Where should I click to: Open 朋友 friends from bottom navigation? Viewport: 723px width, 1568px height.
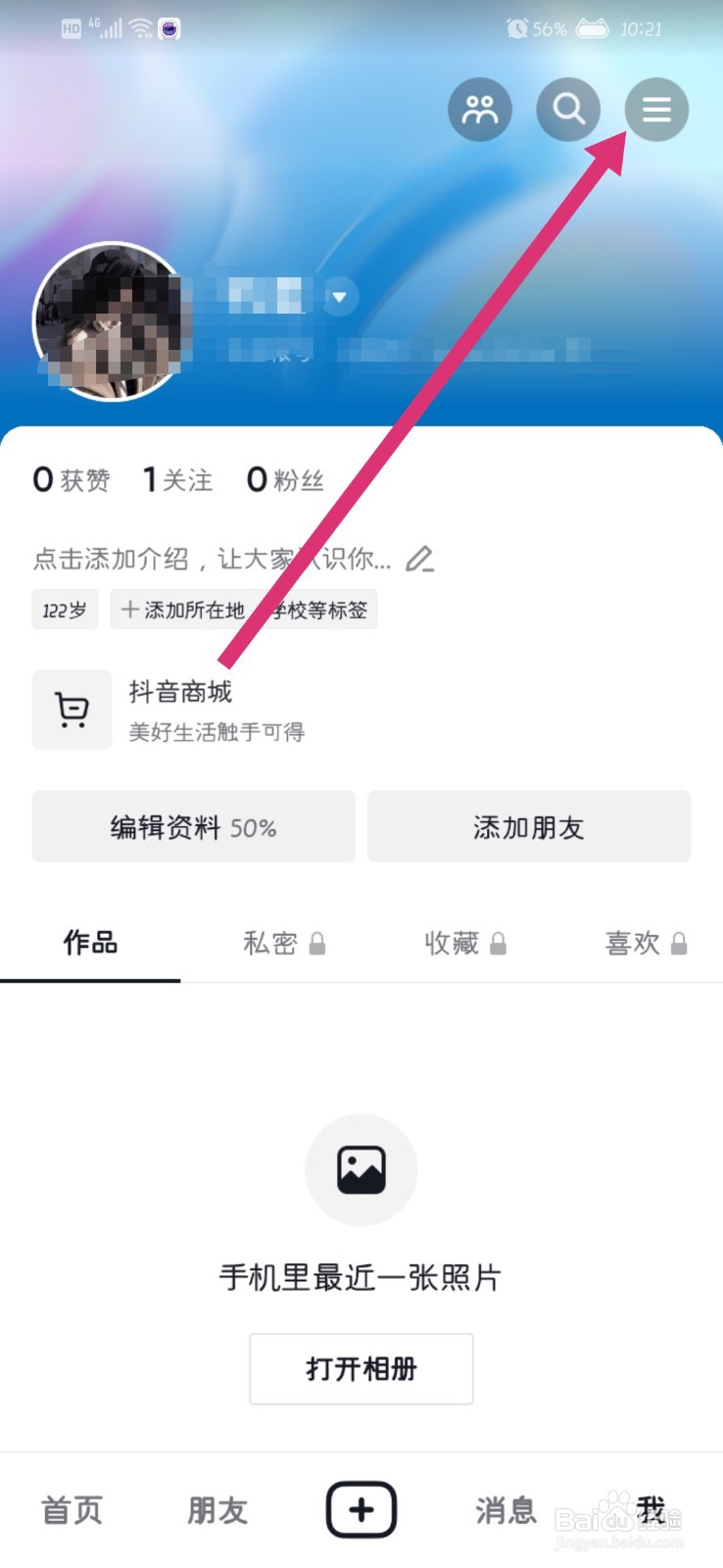(216, 1512)
